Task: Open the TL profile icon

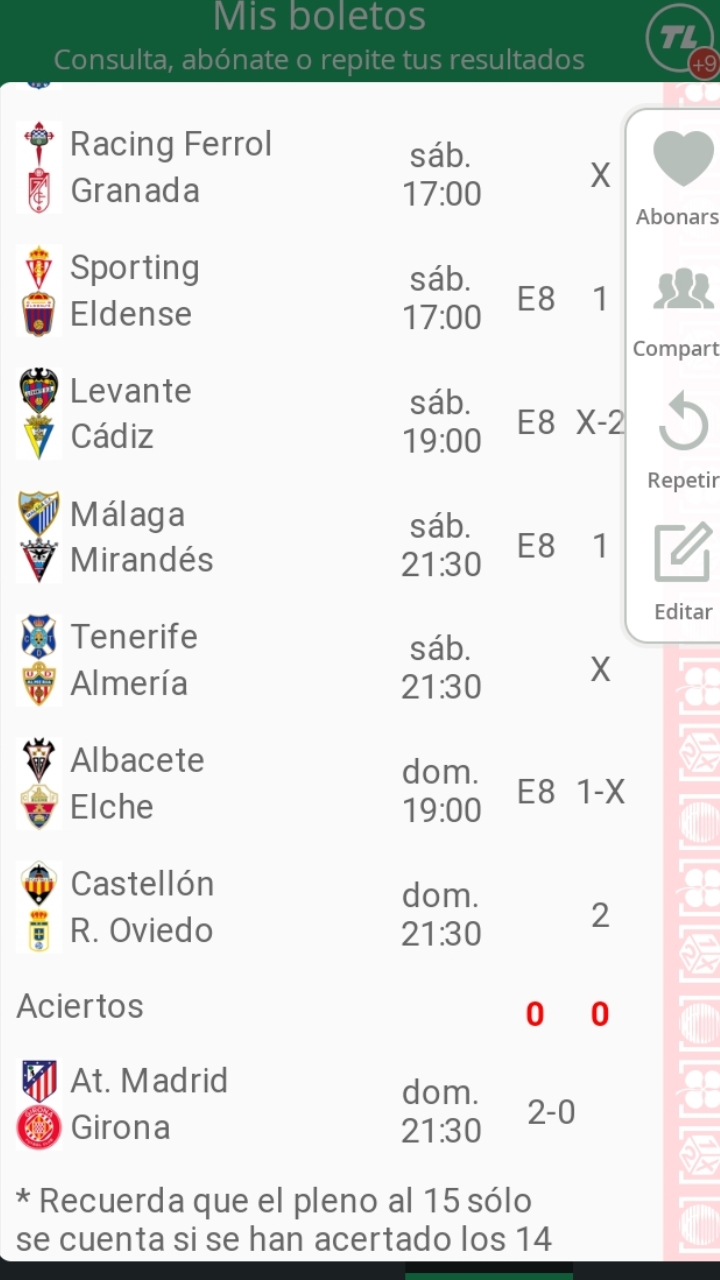Action: point(680,39)
